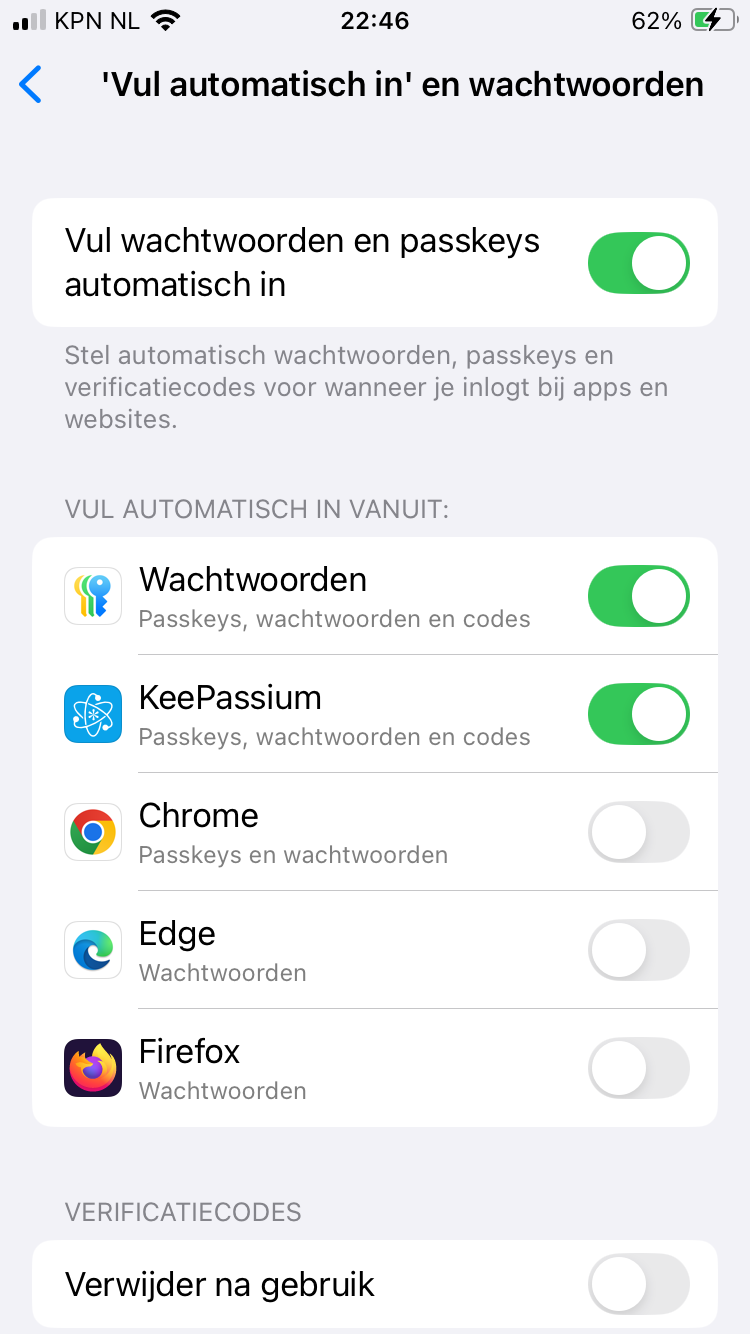Go back to the previous settings page
Image resolution: width=750 pixels, height=1334 pixels.
[31, 85]
